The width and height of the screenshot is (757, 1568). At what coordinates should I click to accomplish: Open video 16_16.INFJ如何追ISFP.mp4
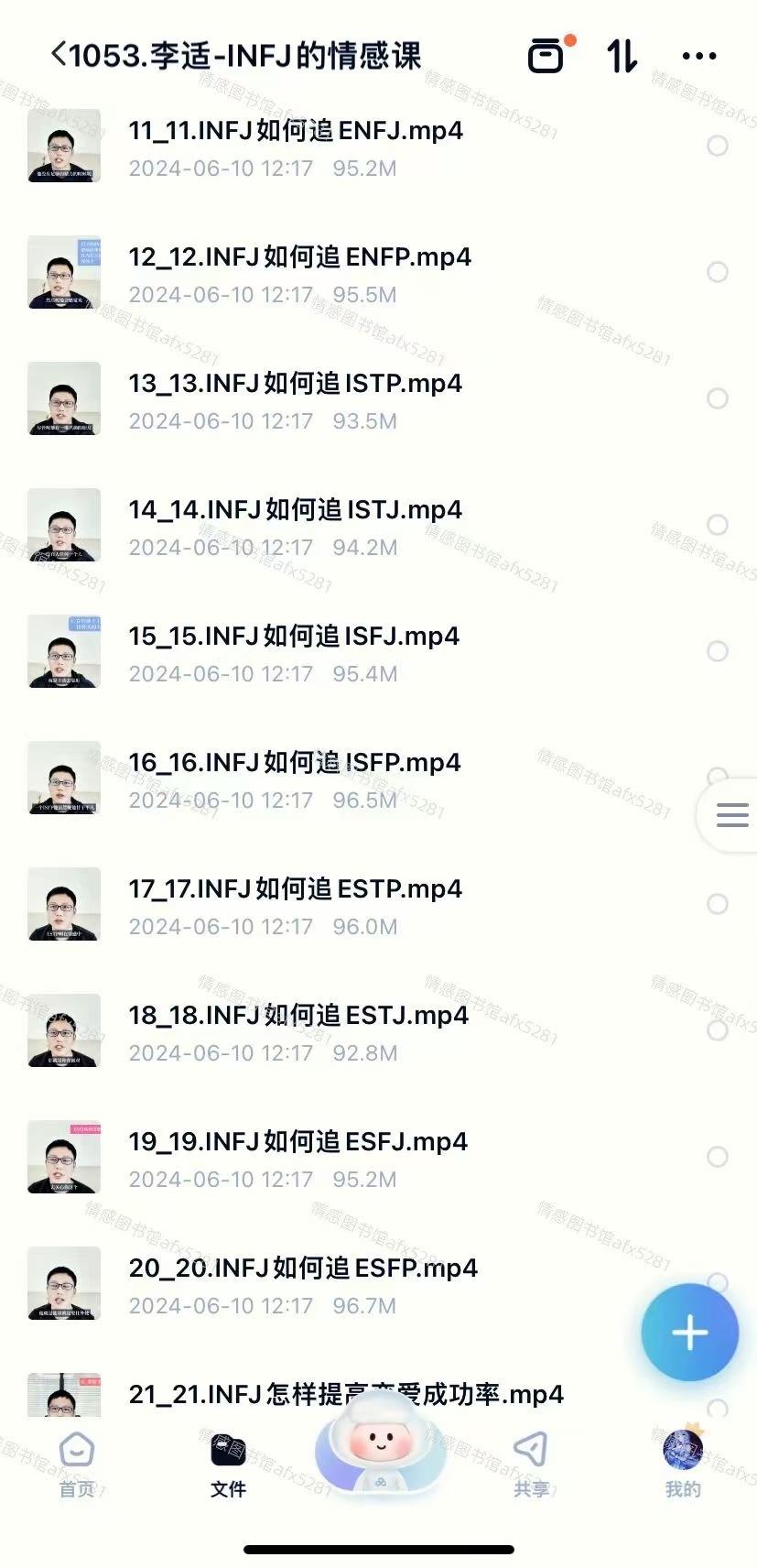(x=294, y=763)
